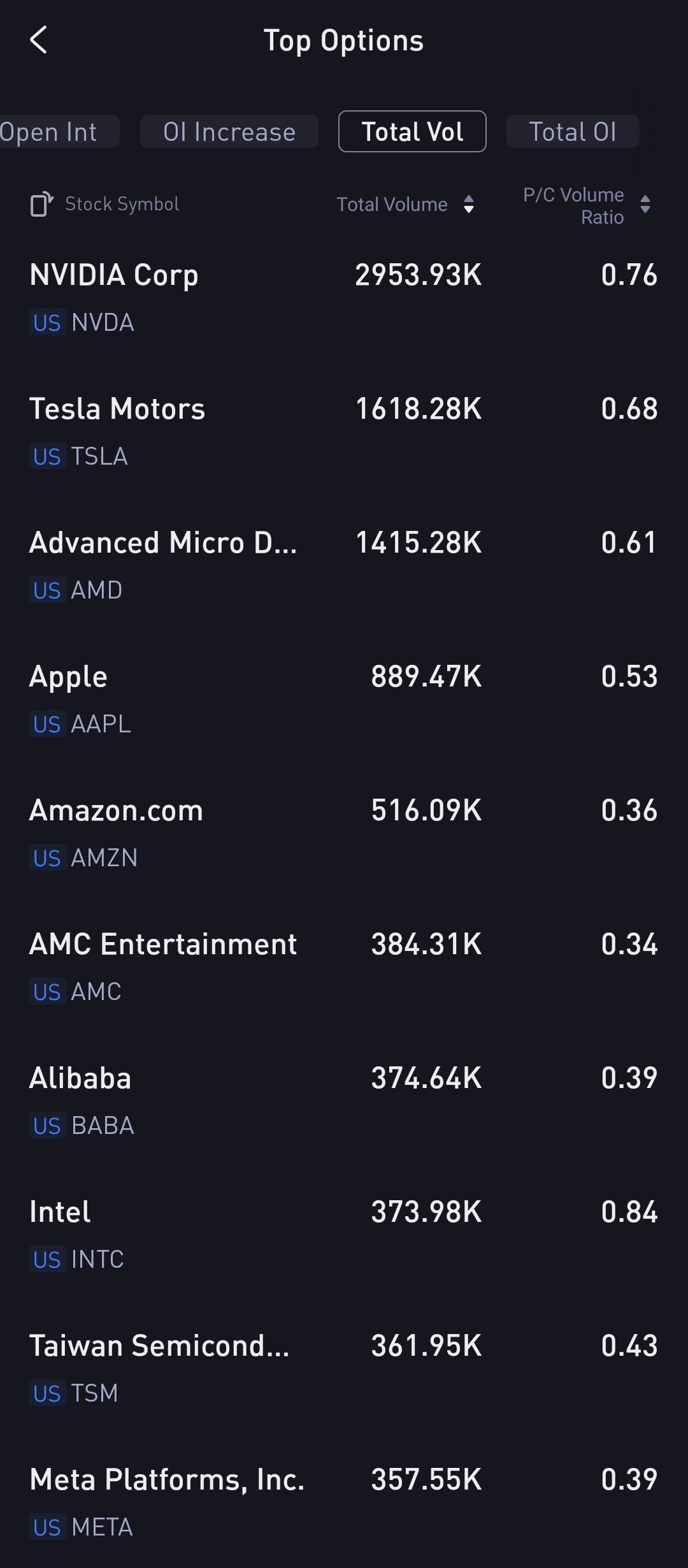Image resolution: width=688 pixels, height=1568 pixels.
Task: Switch to the Total OI tab
Action: coord(572,131)
